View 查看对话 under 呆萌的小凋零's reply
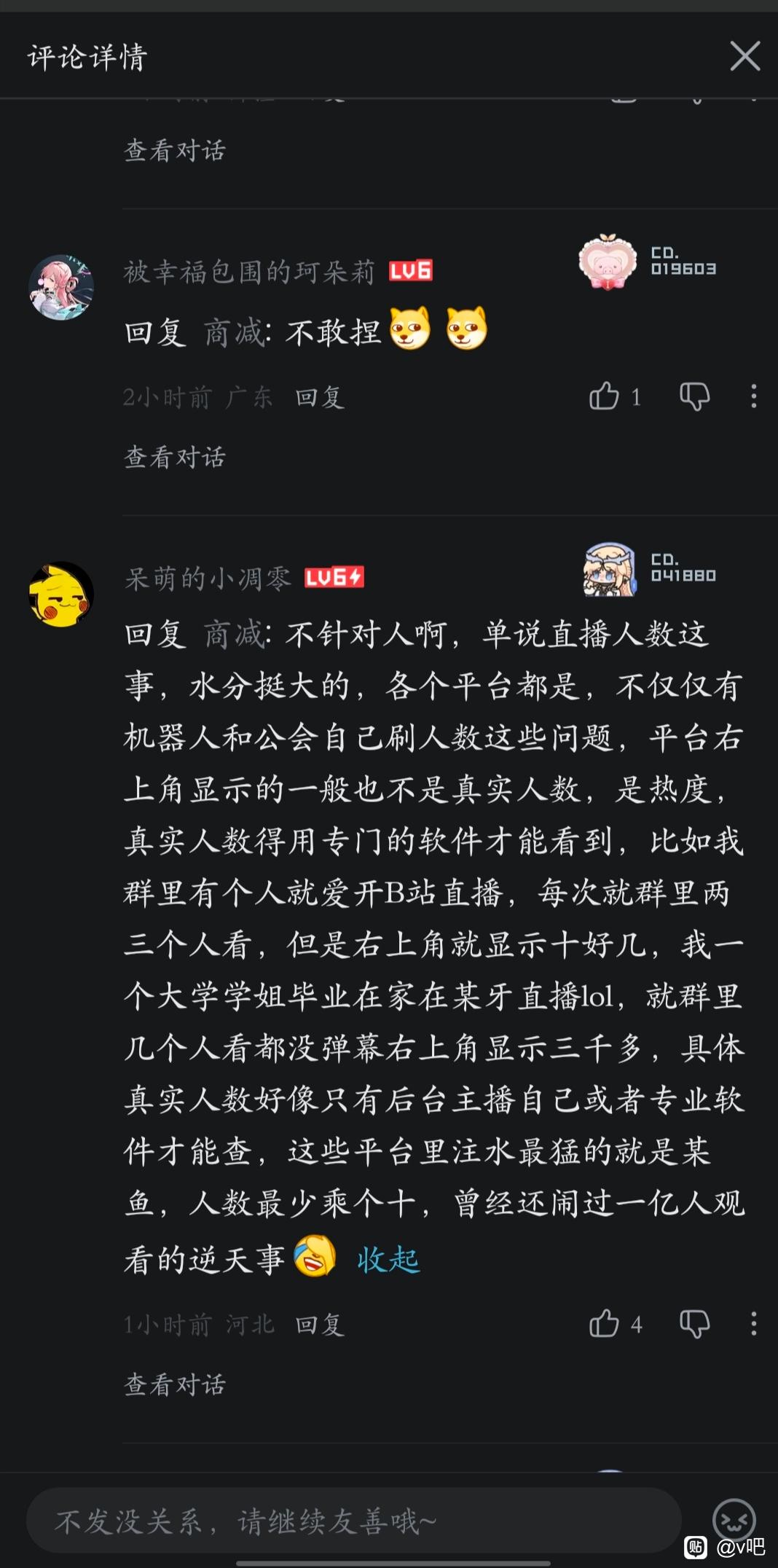 pos(175,1384)
